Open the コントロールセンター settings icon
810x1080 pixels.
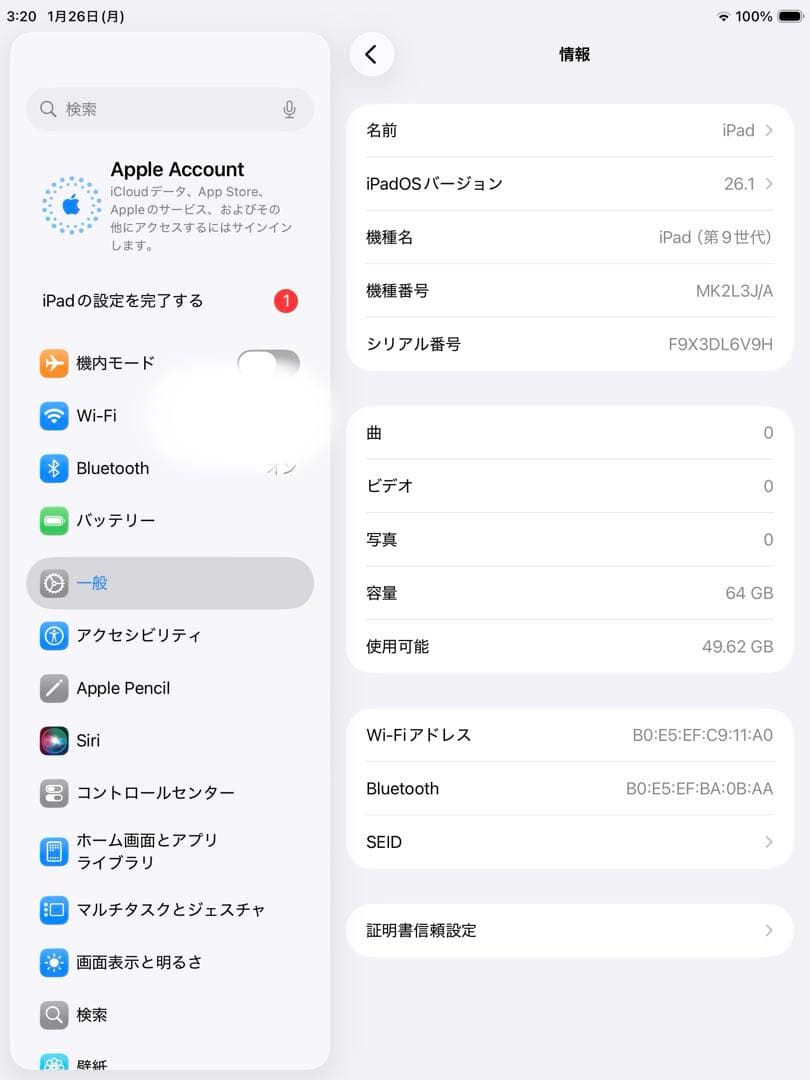pos(52,792)
